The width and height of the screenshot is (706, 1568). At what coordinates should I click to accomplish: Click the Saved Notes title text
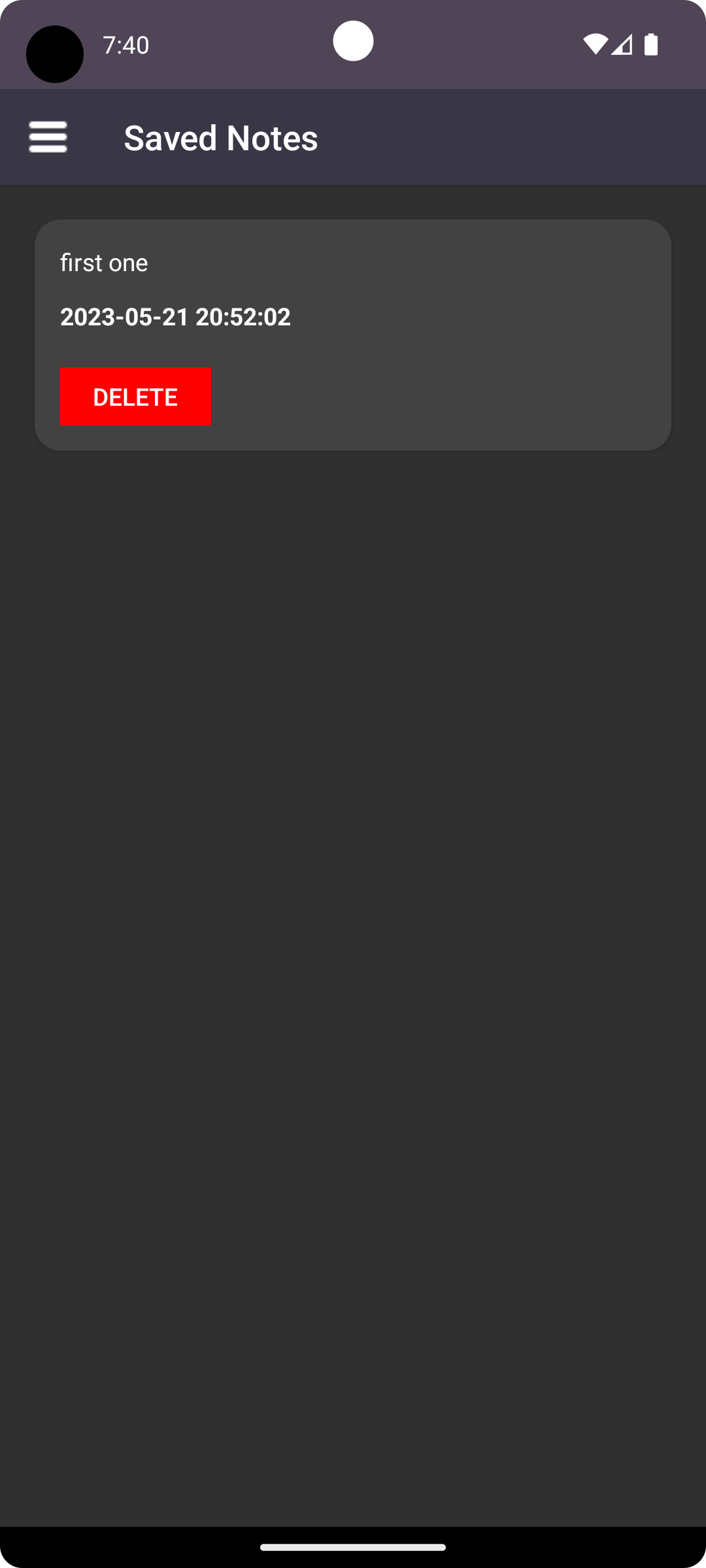tap(220, 137)
